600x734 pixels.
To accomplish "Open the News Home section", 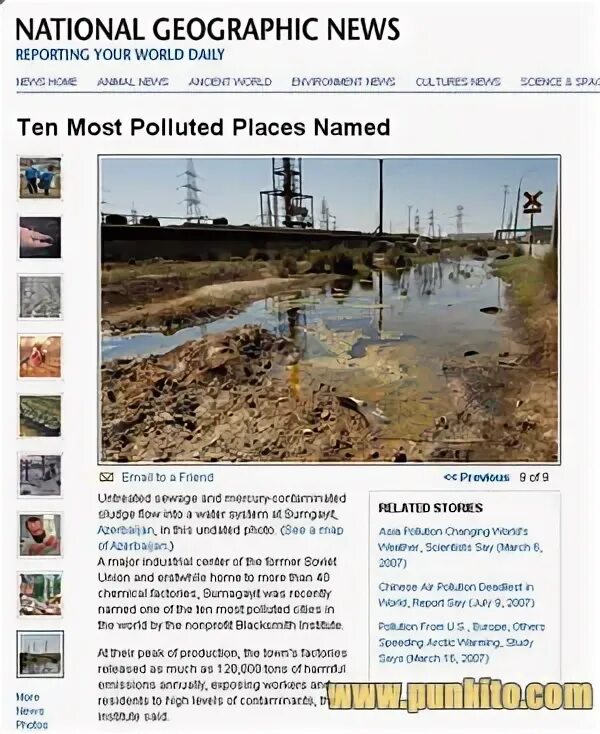I will (x=46, y=82).
